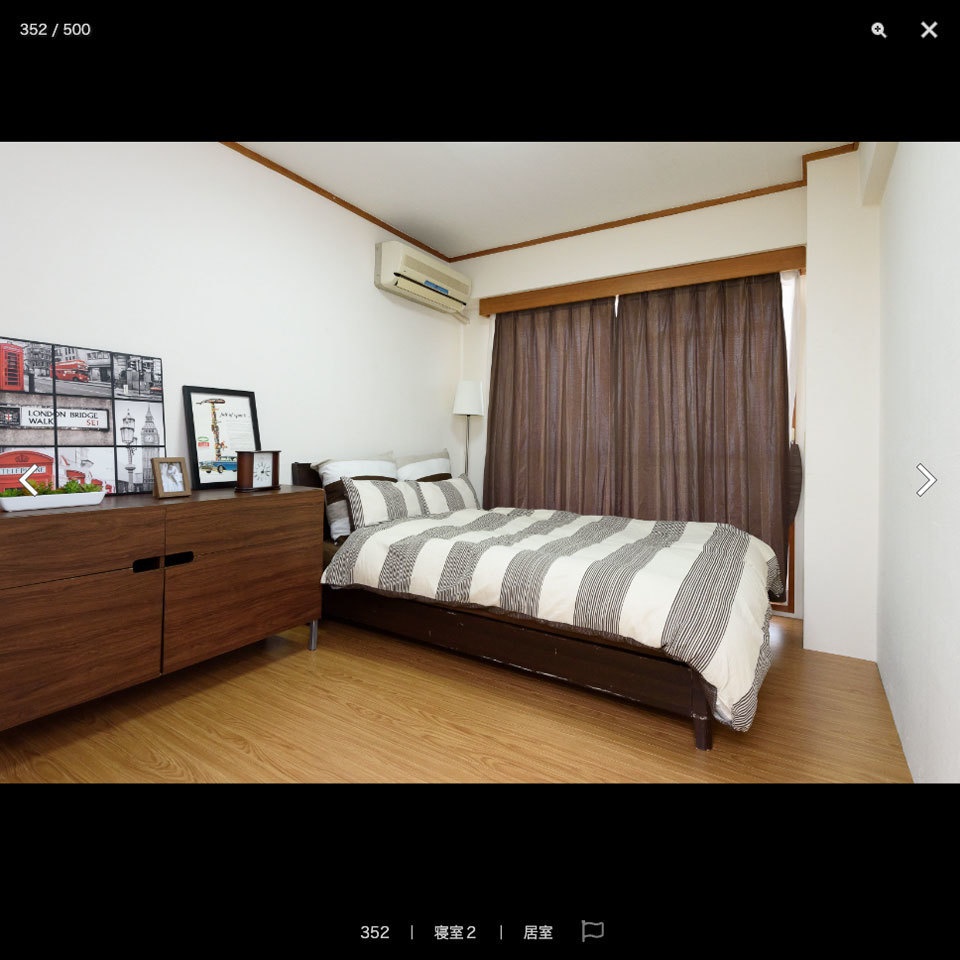
Task: Show the next photo
Action: click(926, 480)
